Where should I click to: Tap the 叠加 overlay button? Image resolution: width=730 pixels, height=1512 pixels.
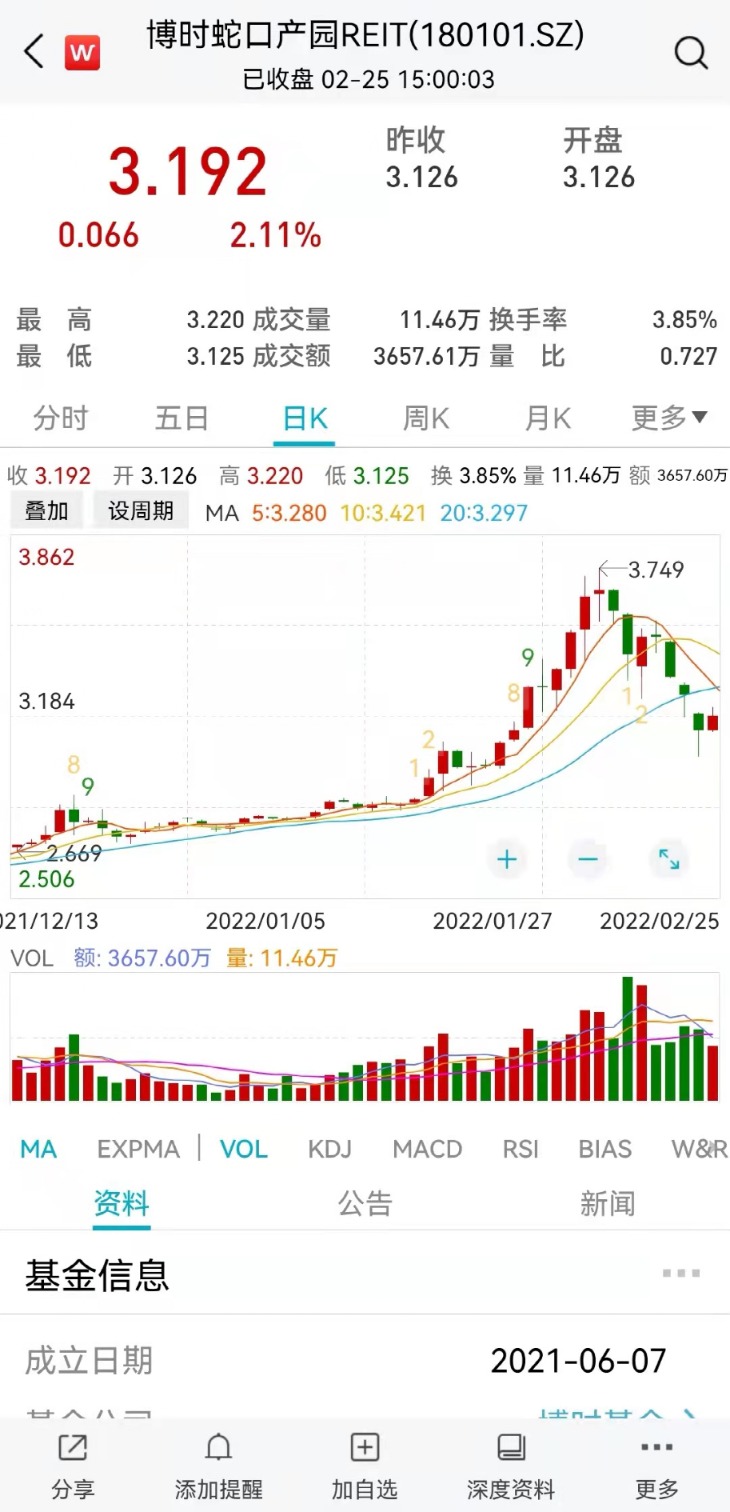tap(47, 511)
